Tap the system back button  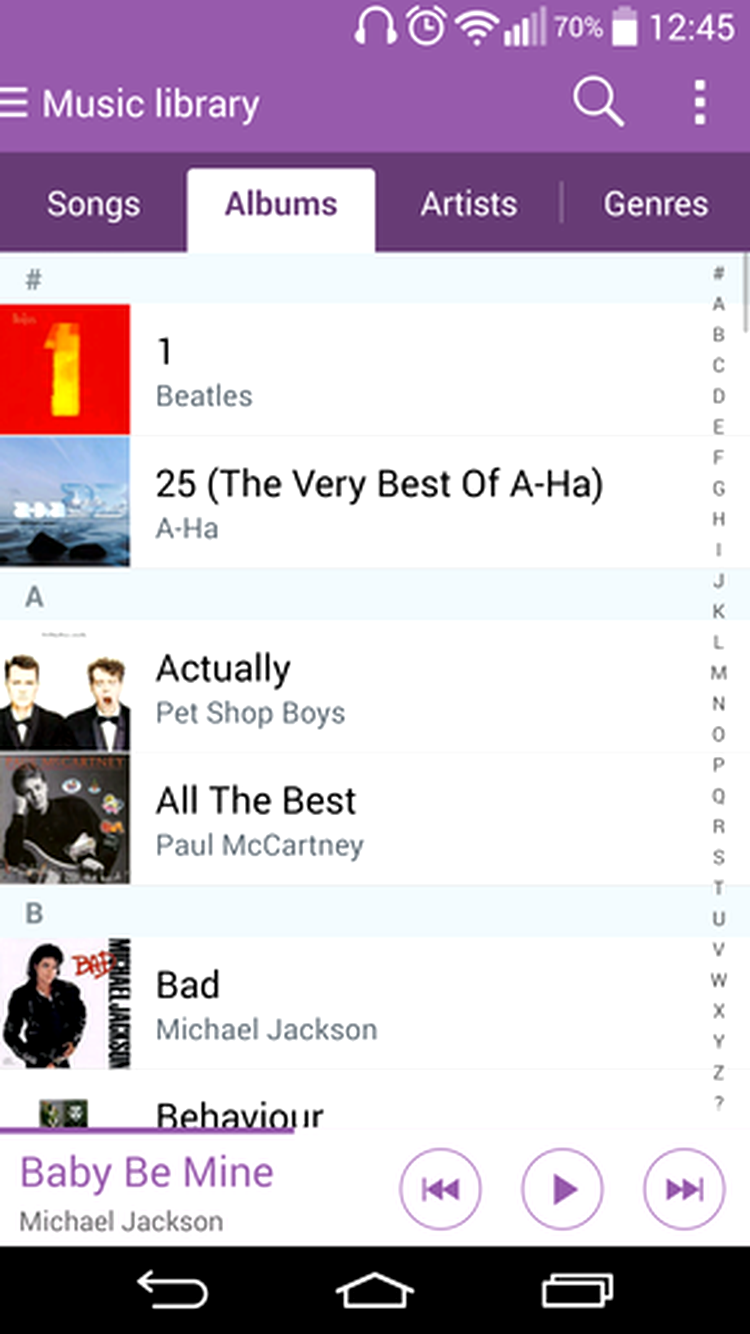[172, 1290]
